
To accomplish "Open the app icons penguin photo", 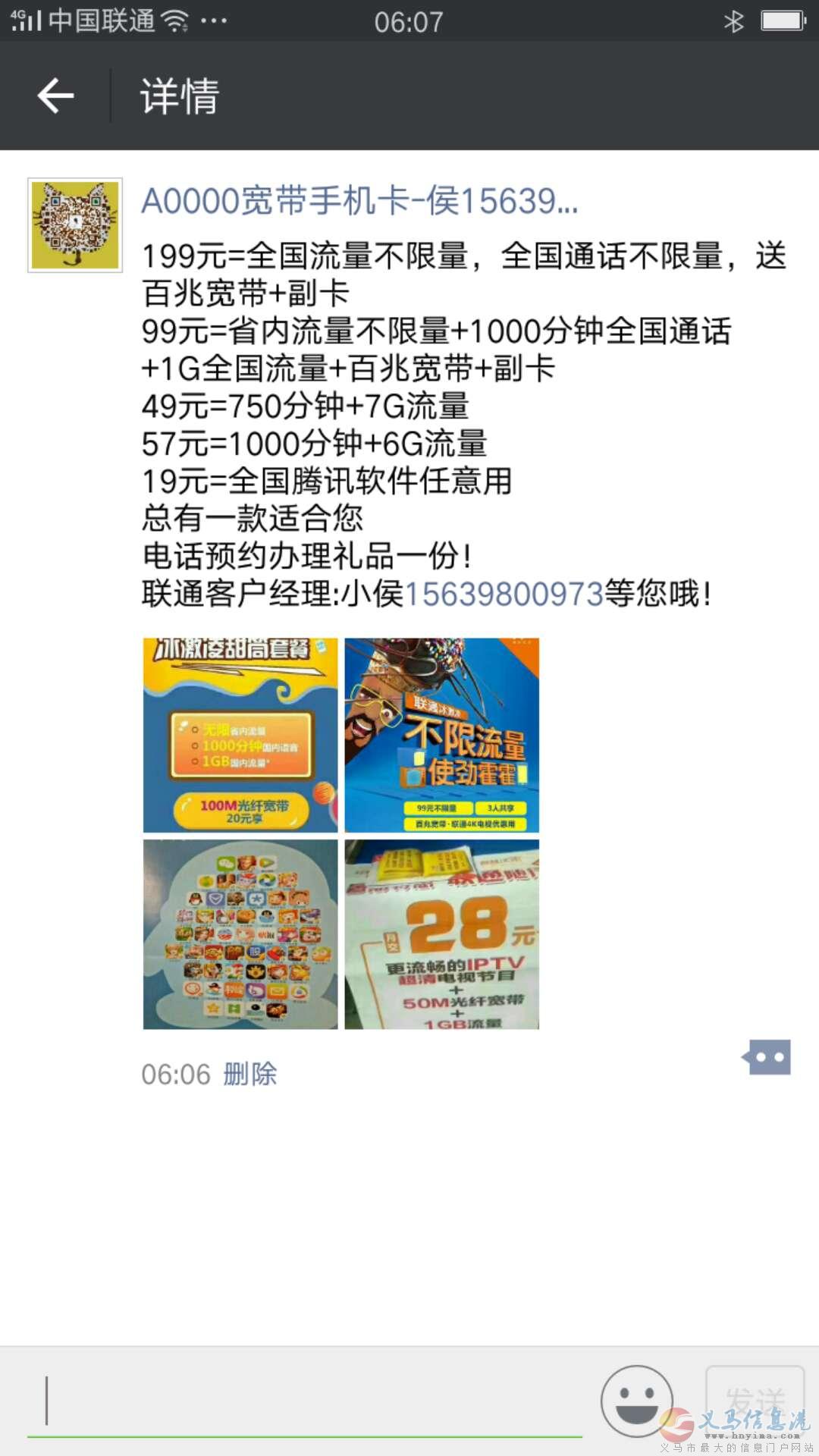I will point(240,934).
